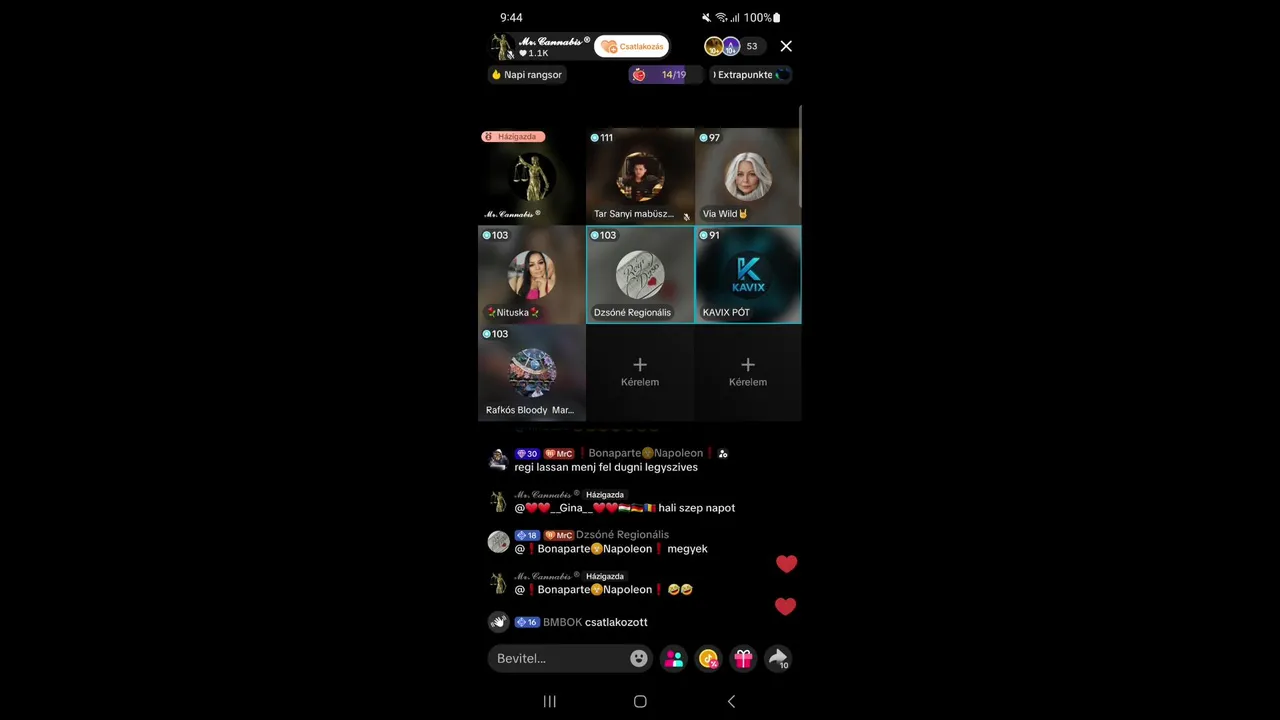Image resolution: width=1280 pixels, height=720 pixels.
Task: Open the guests multi-user icon
Action: 674,658
